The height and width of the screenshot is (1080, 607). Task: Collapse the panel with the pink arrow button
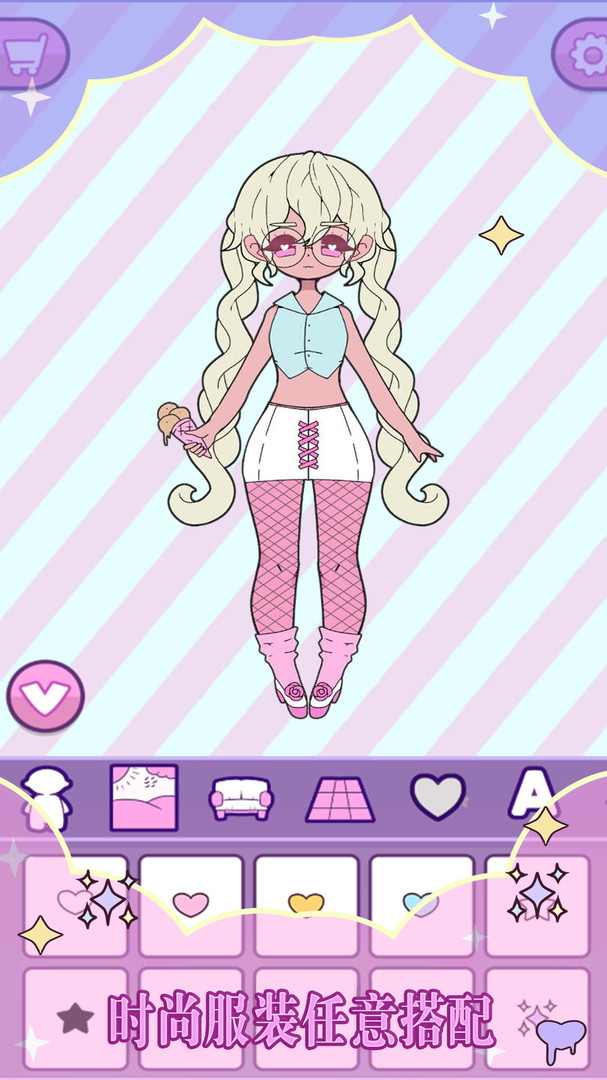45,696
